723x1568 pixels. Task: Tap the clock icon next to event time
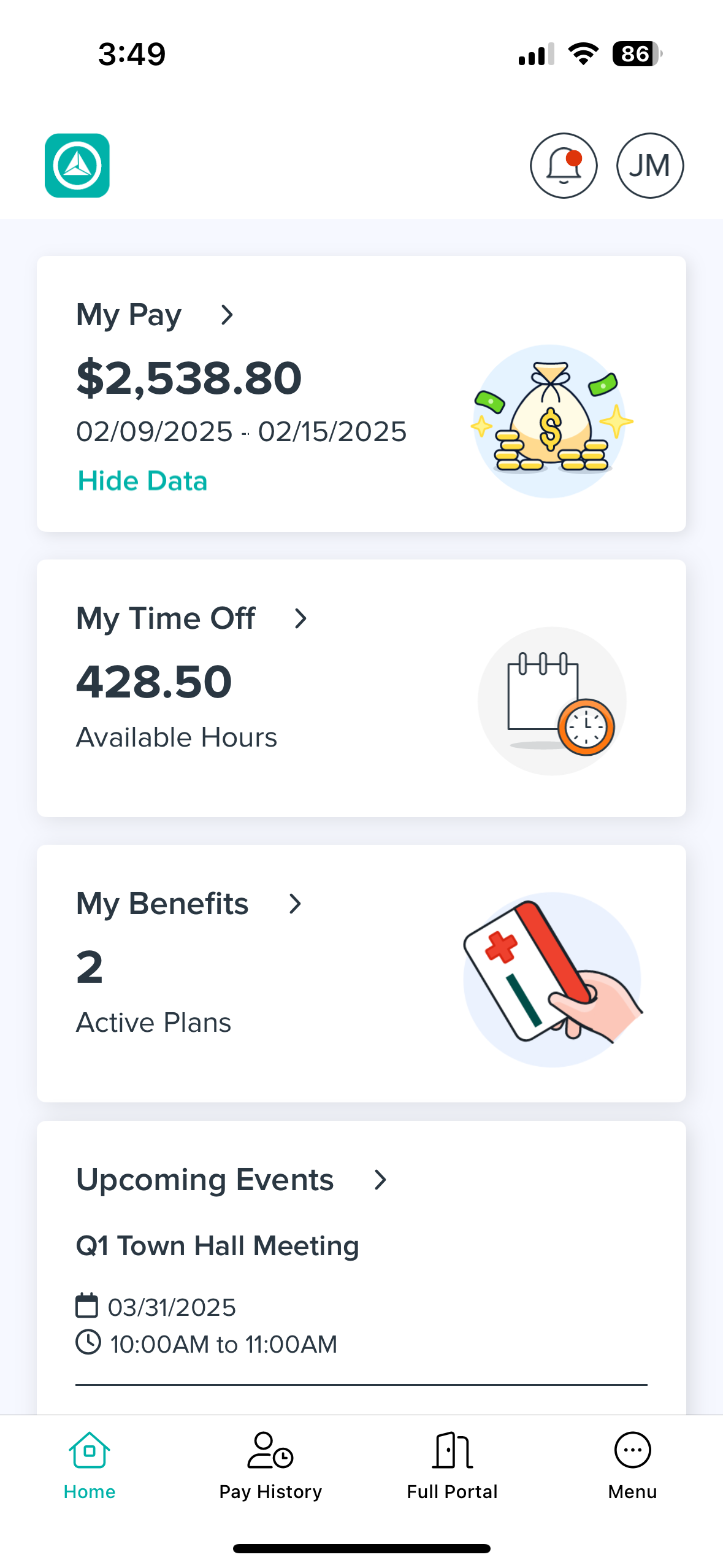88,1343
